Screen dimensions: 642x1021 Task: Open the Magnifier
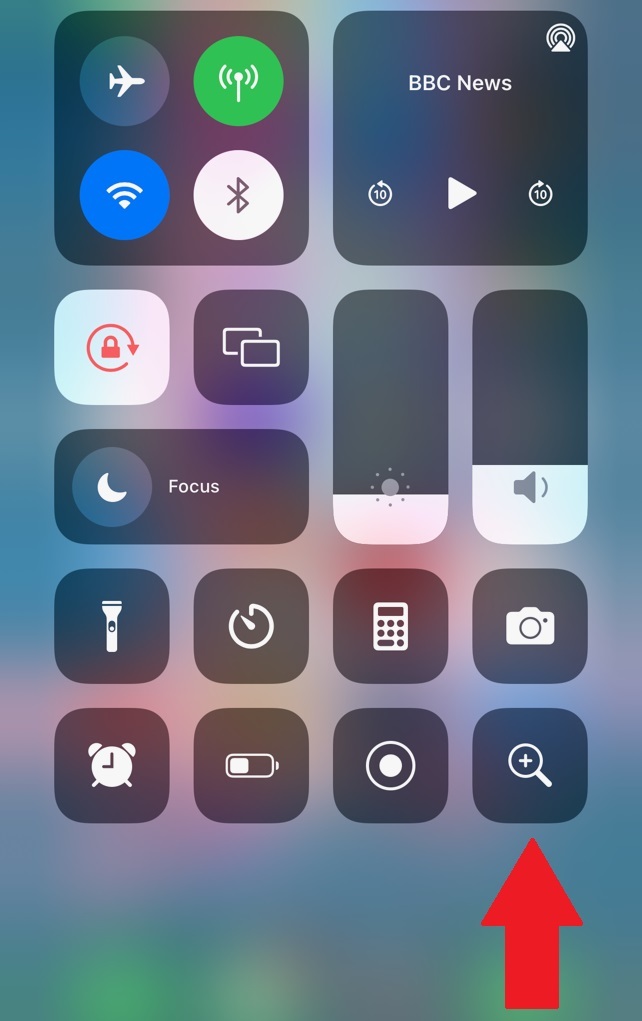click(530, 765)
